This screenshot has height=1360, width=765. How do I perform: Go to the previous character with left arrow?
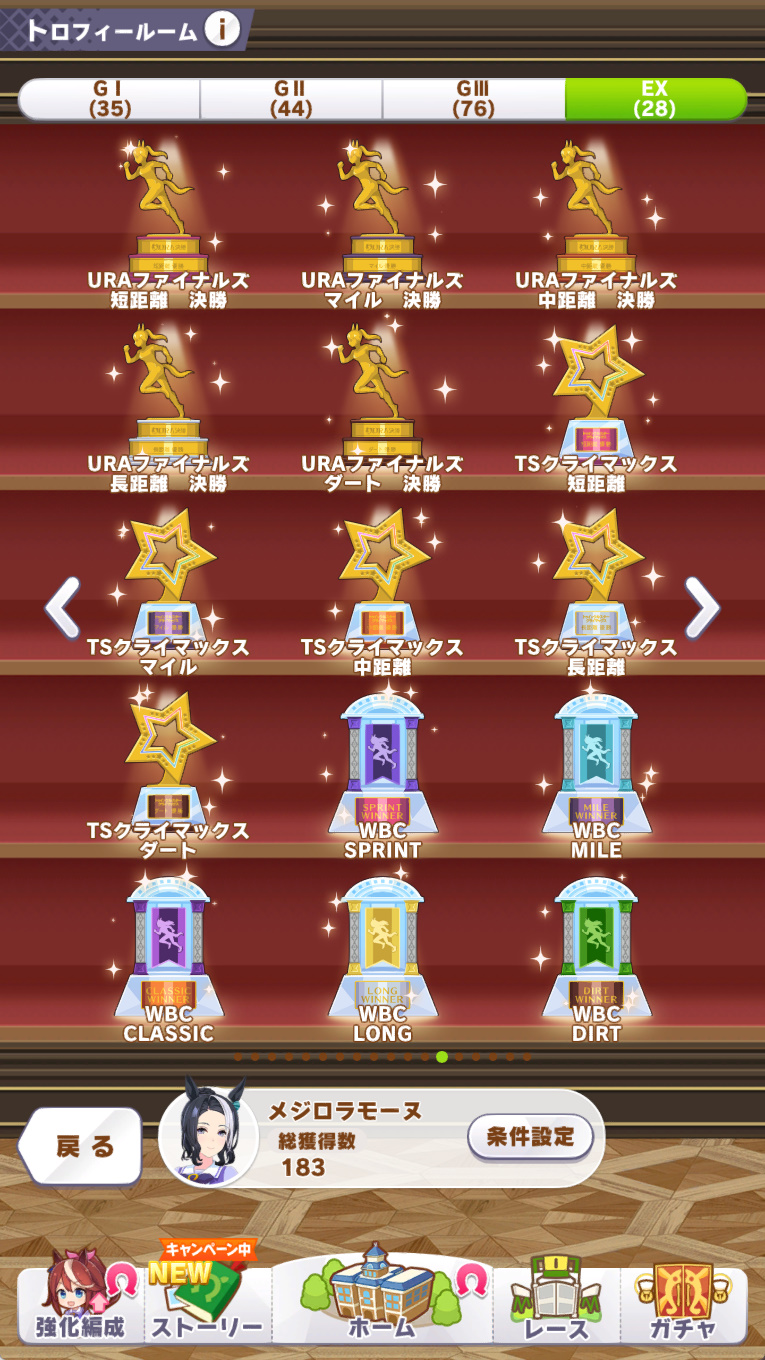62,607
